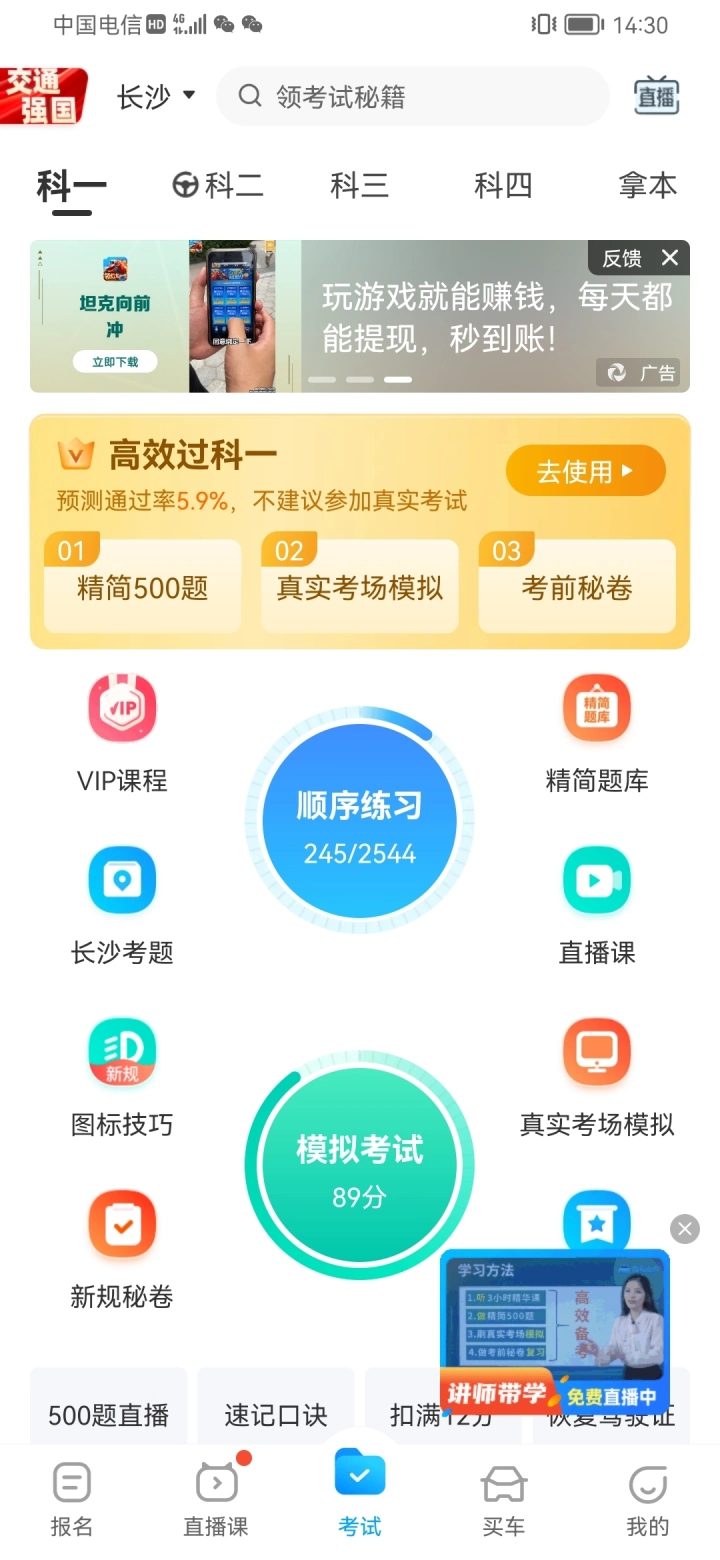Viewport: 720px width, 1560px height.
Task: Open the 长沙 city dropdown
Action: pyautogui.click(x=156, y=97)
